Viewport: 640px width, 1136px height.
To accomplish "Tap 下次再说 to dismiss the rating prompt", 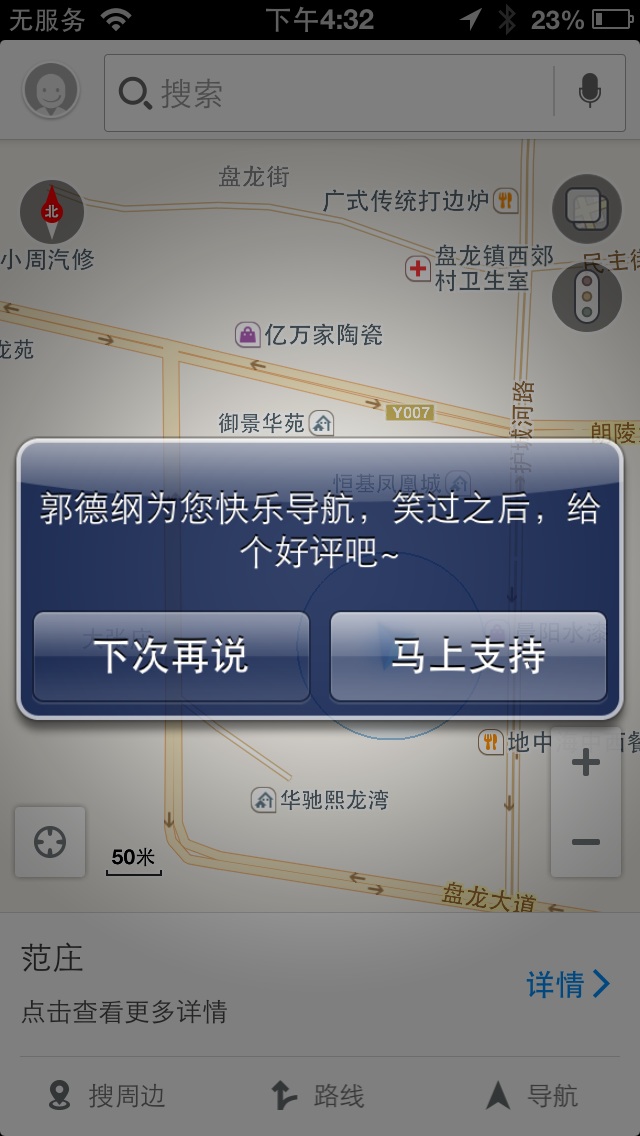I will [171, 657].
